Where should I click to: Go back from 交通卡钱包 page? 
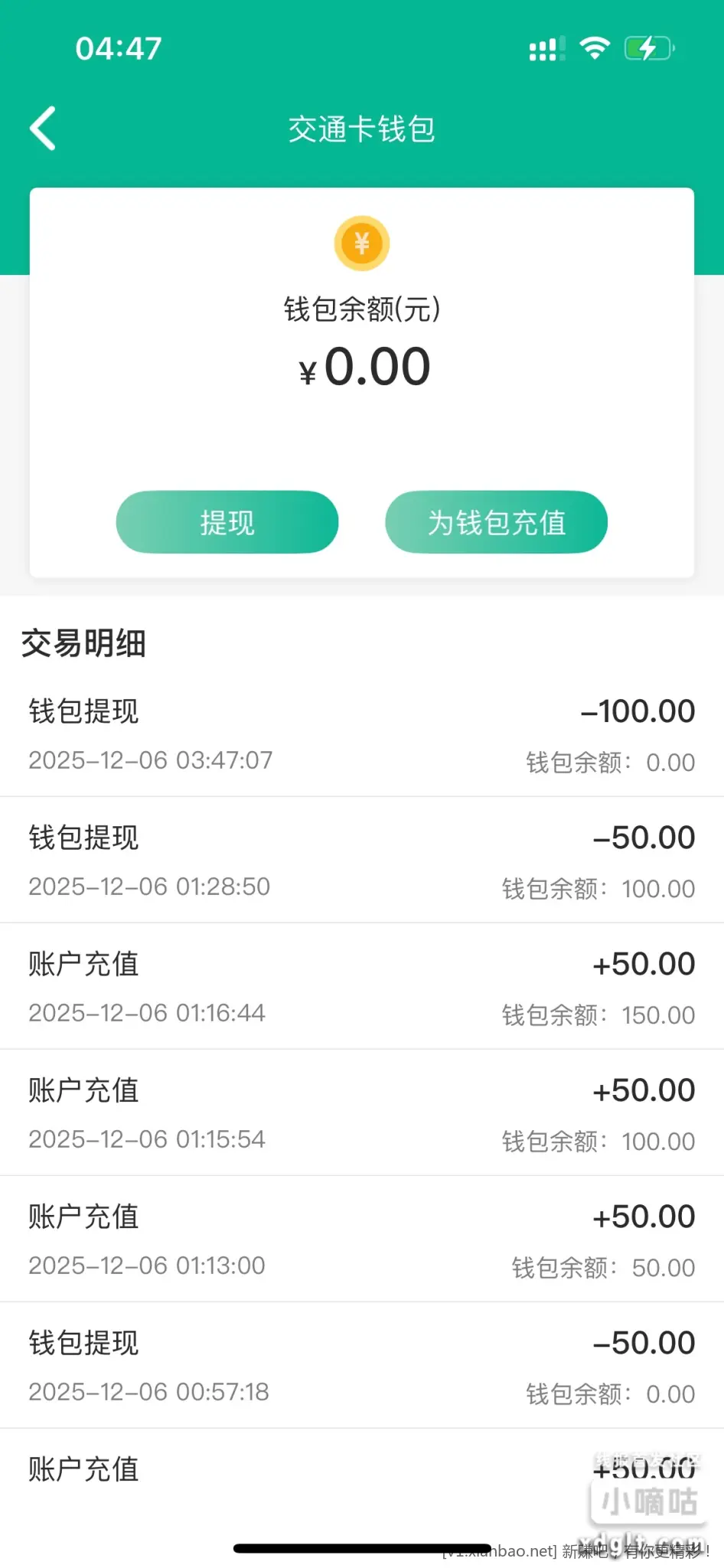click(x=43, y=128)
